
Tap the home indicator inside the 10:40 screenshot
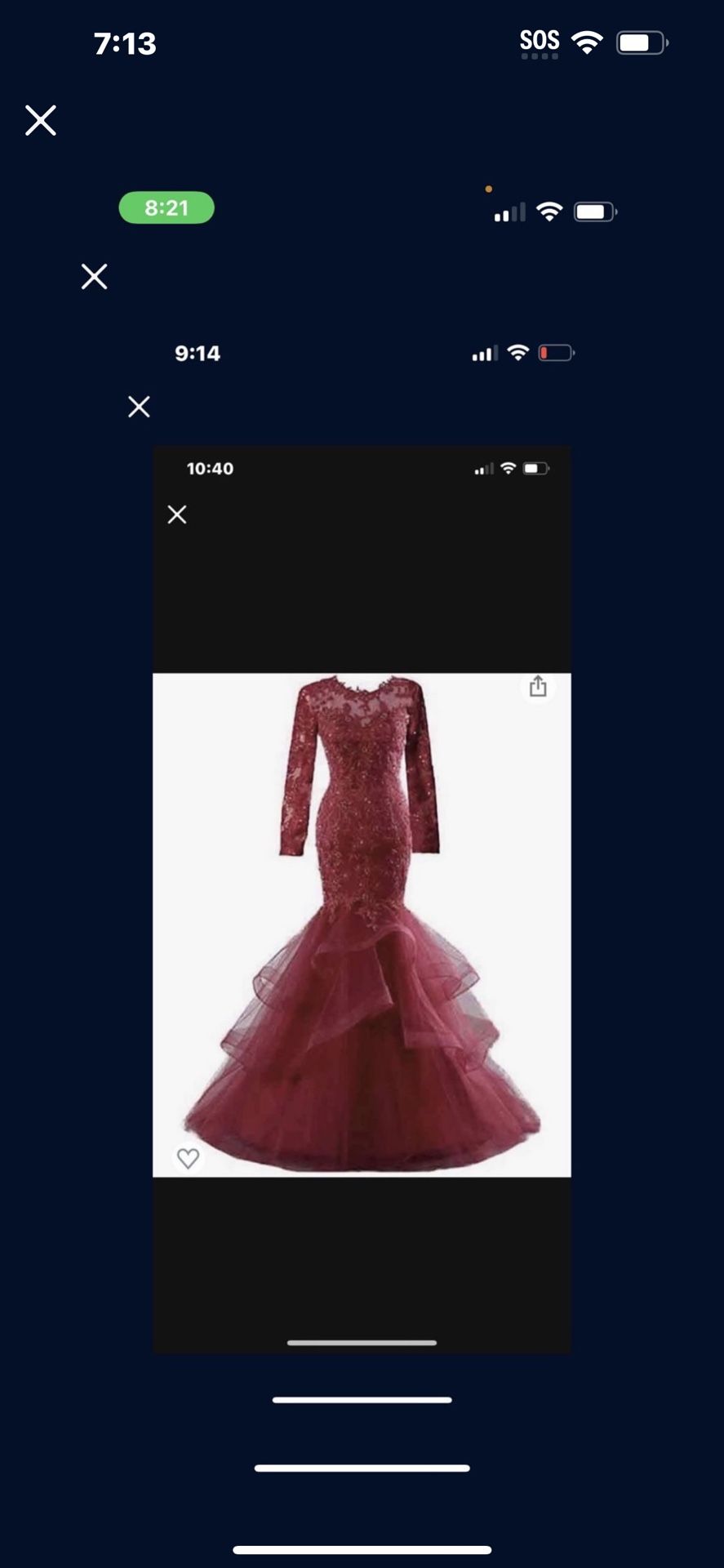[362, 1343]
